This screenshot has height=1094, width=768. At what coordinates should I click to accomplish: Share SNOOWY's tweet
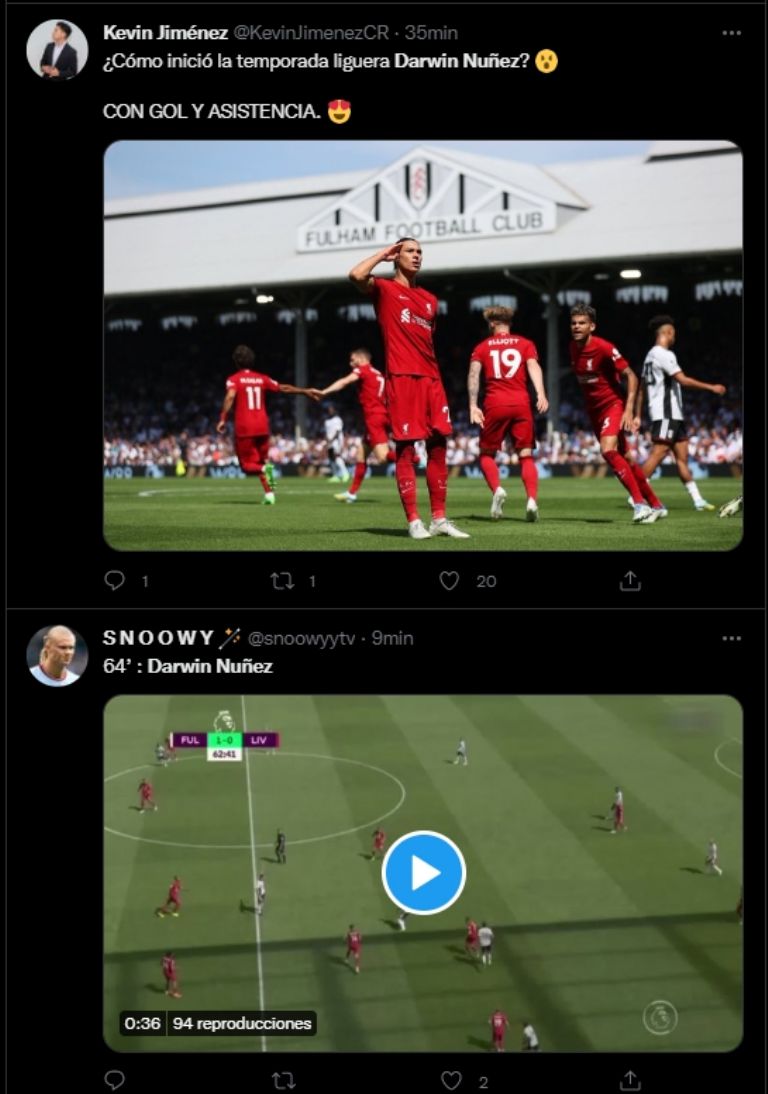tap(630, 1080)
